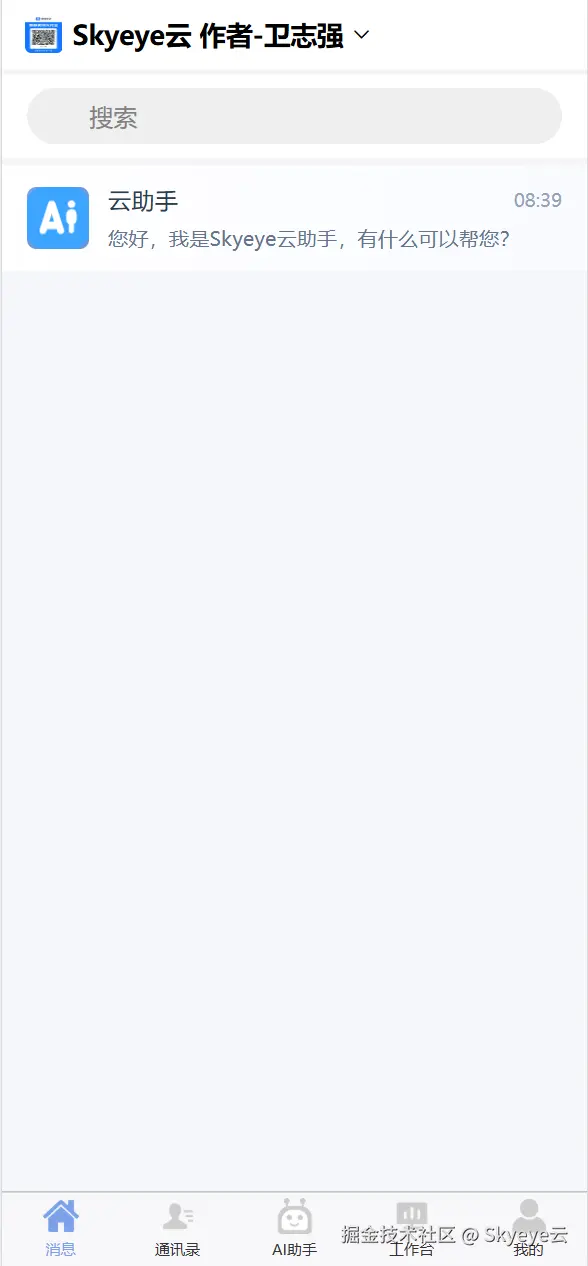
Task: Open the 云助手 conversation
Action: pyautogui.click(x=294, y=218)
